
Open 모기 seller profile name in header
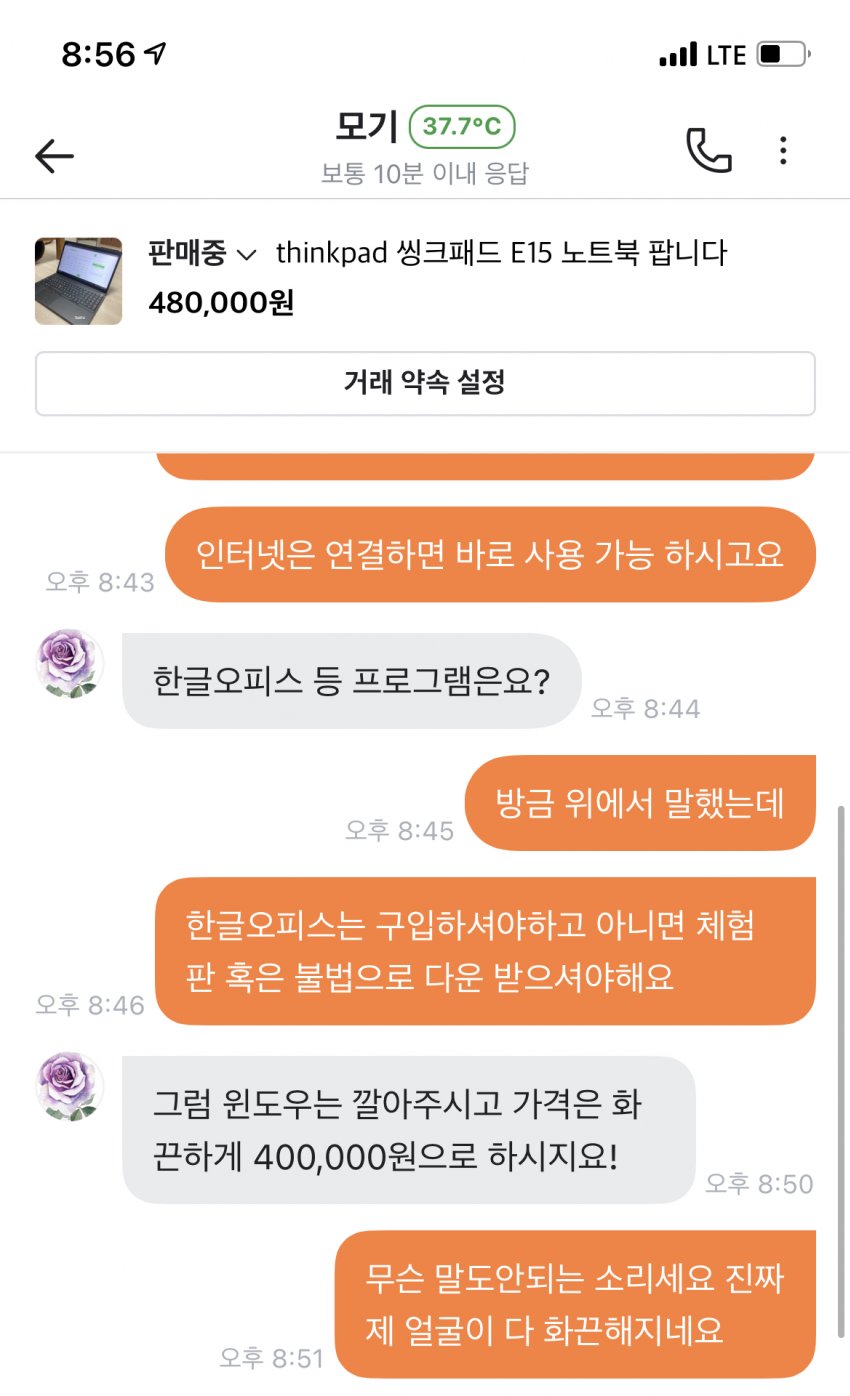[367, 127]
